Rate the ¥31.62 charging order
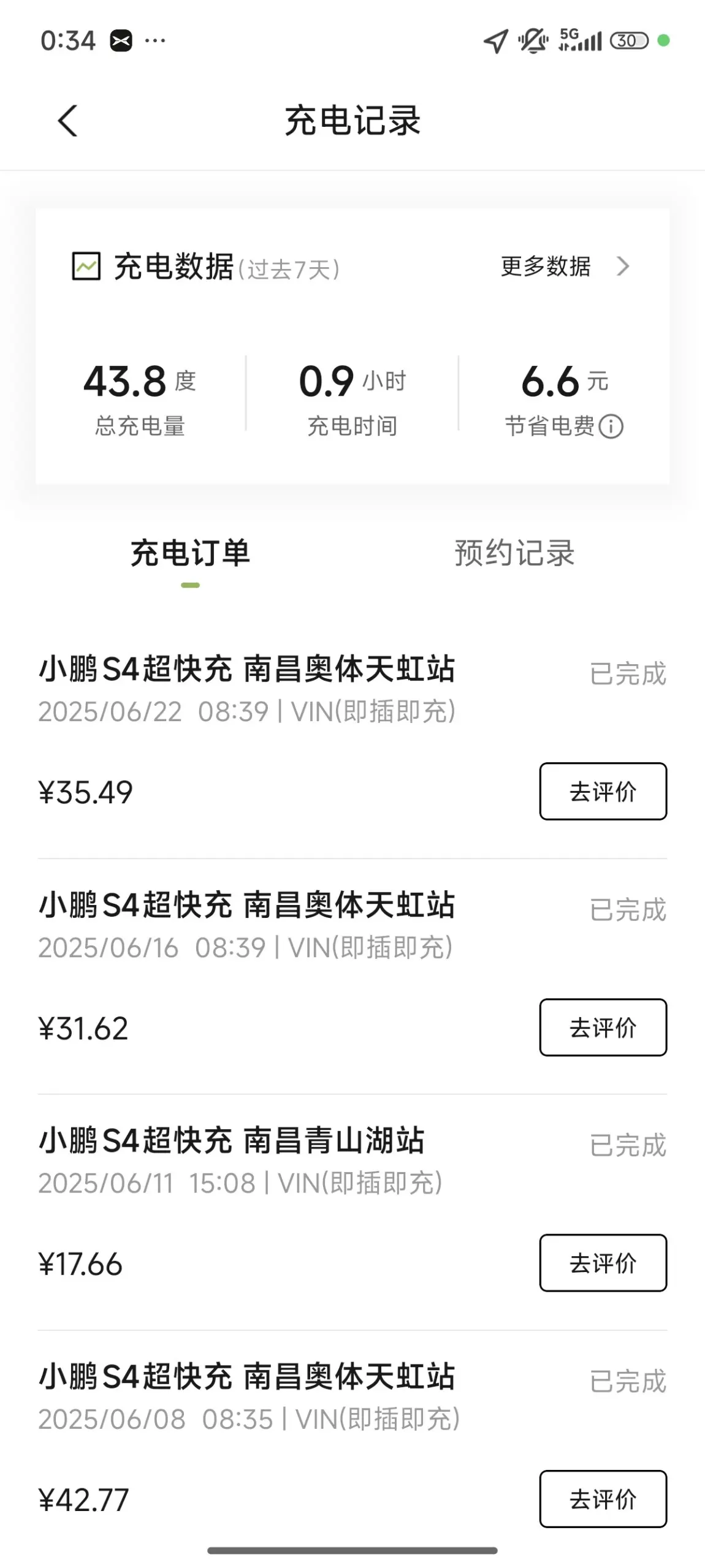This screenshot has width=705, height=1568. pos(603,1027)
